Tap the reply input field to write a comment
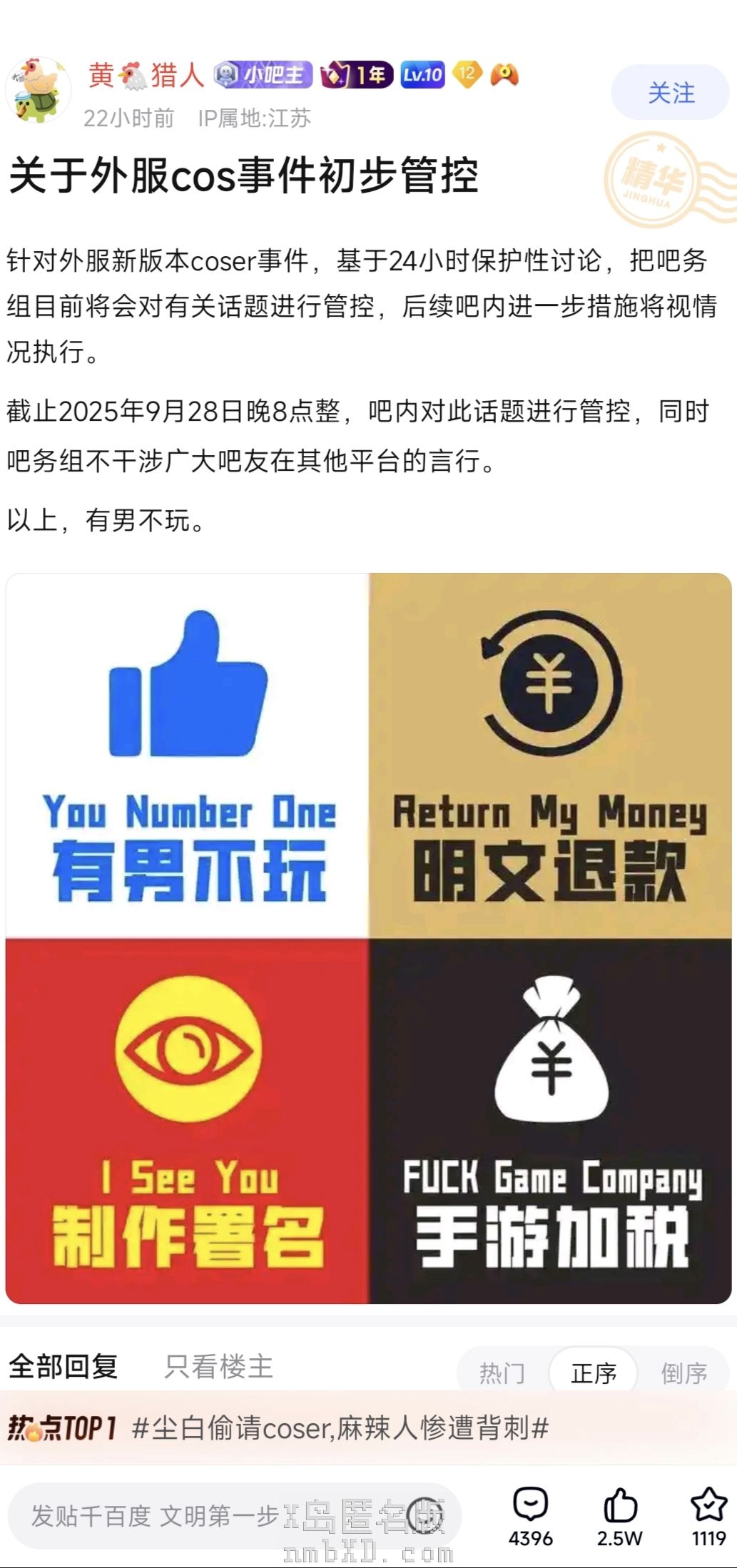The width and height of the screenshot is (737, 1568). click(214, 1515)
